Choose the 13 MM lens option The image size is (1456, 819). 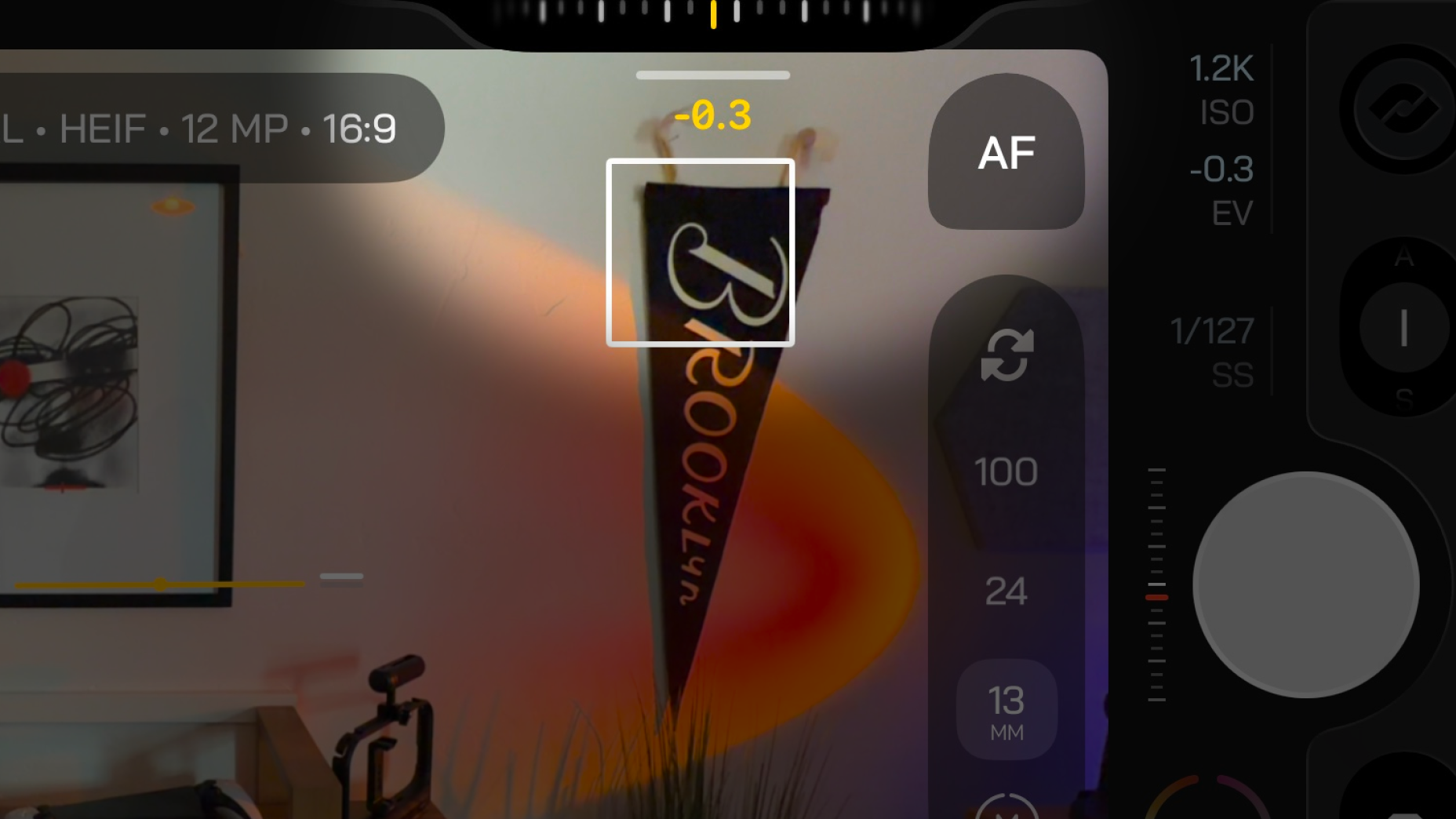pyautogui.click(x=1006, y=709)
